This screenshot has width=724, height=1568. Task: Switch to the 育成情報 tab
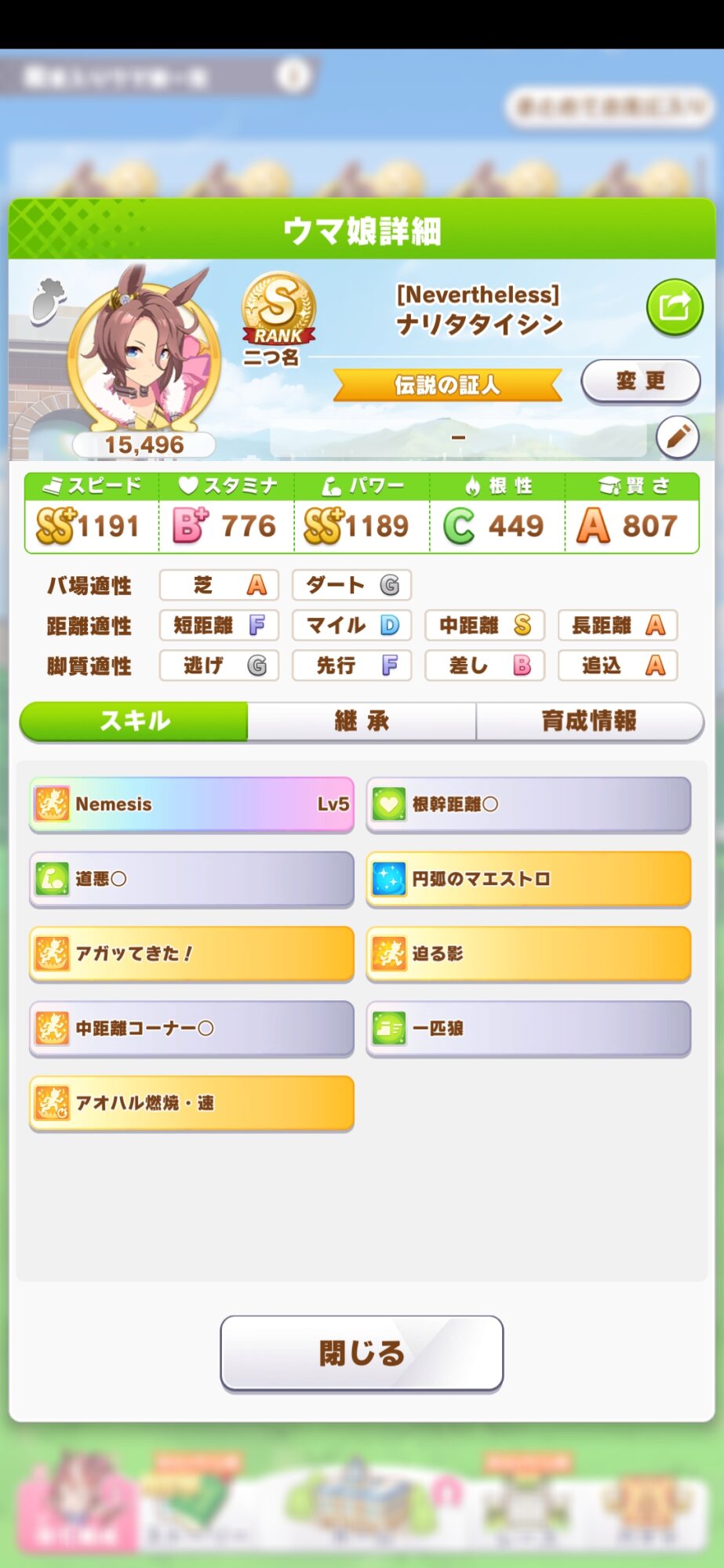(589, 720)
